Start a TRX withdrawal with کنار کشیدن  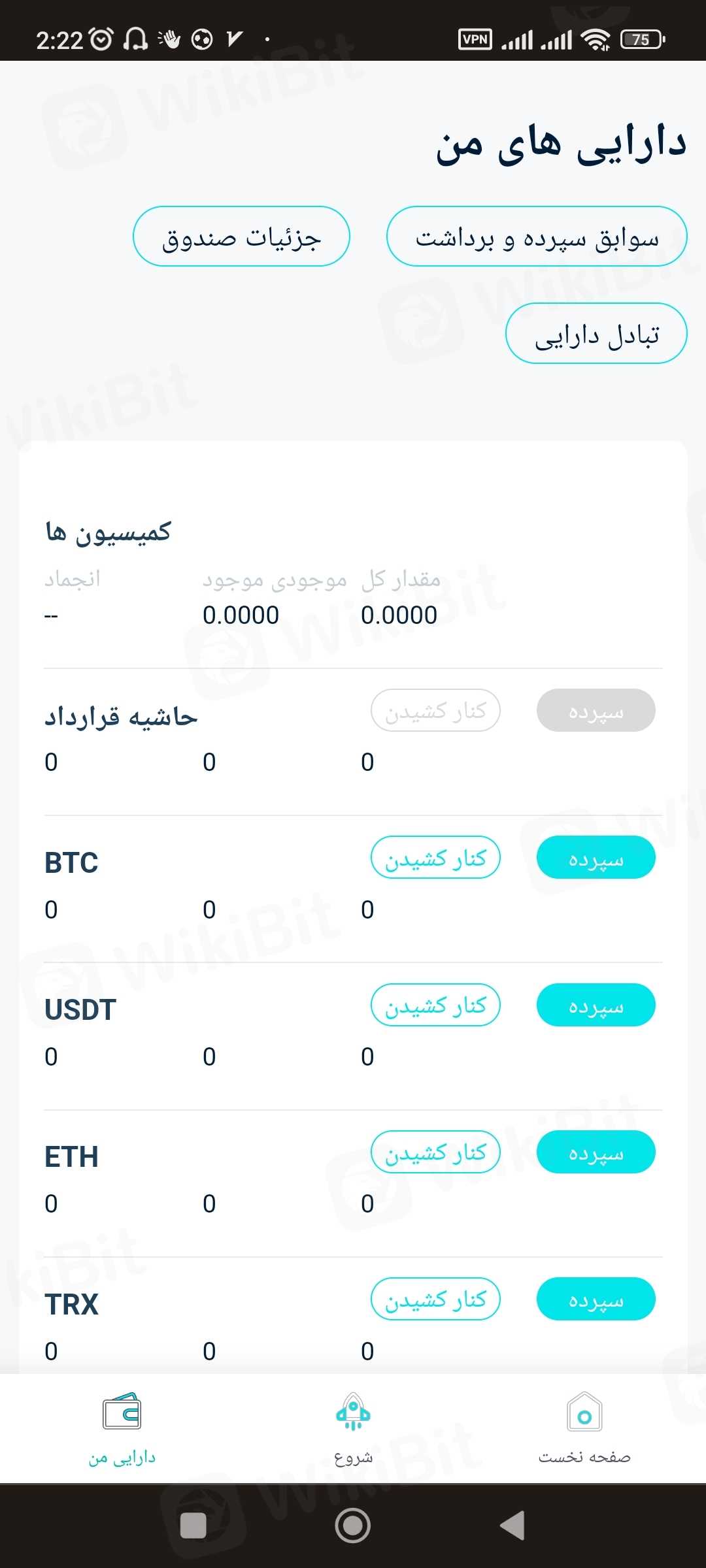click(x=435, y=1299)
